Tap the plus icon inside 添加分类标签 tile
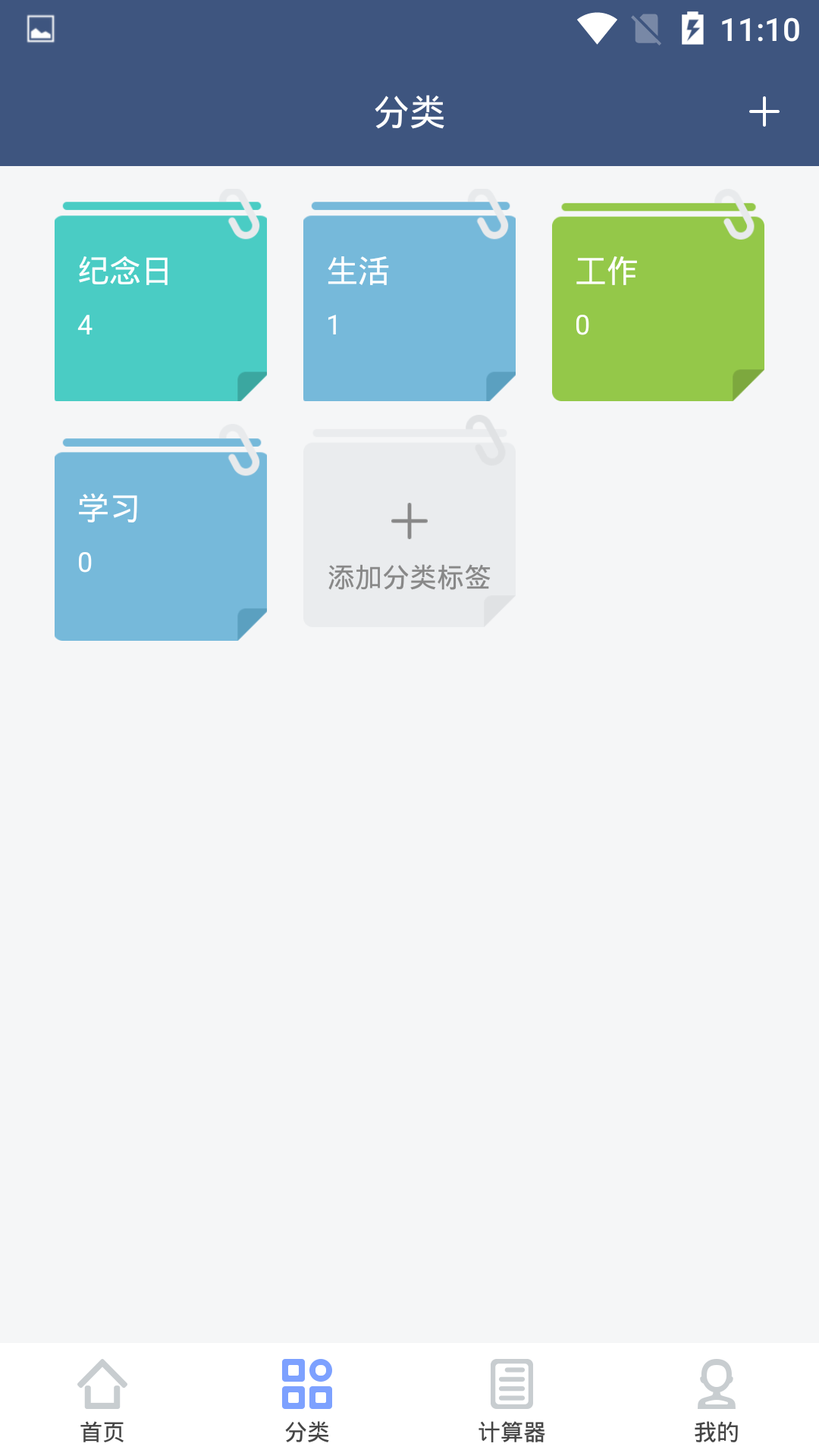Screen dimensions: 819x1456 (x=409, y=521)
